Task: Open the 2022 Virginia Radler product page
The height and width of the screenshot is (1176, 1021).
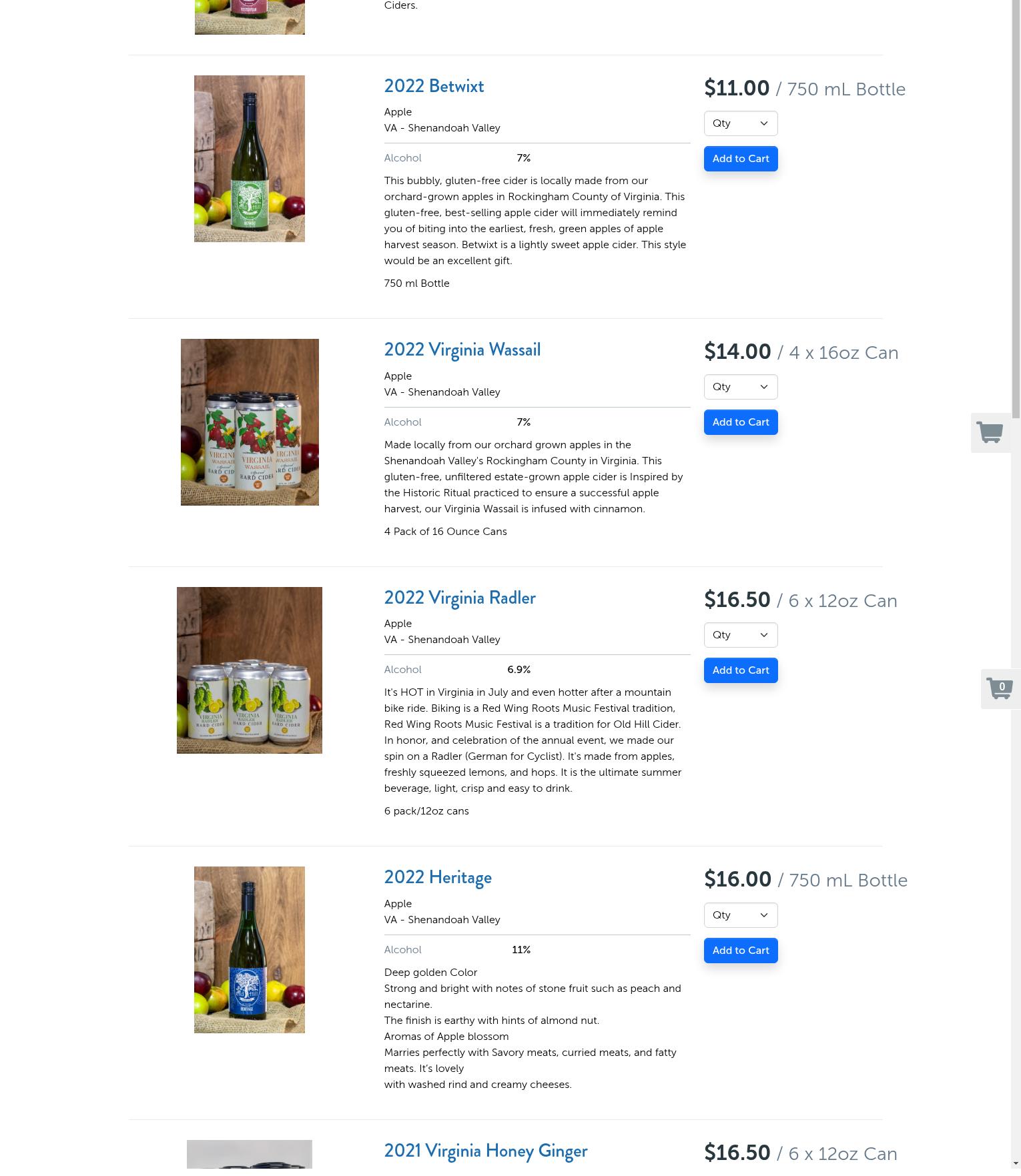Action: coord(460,598)
